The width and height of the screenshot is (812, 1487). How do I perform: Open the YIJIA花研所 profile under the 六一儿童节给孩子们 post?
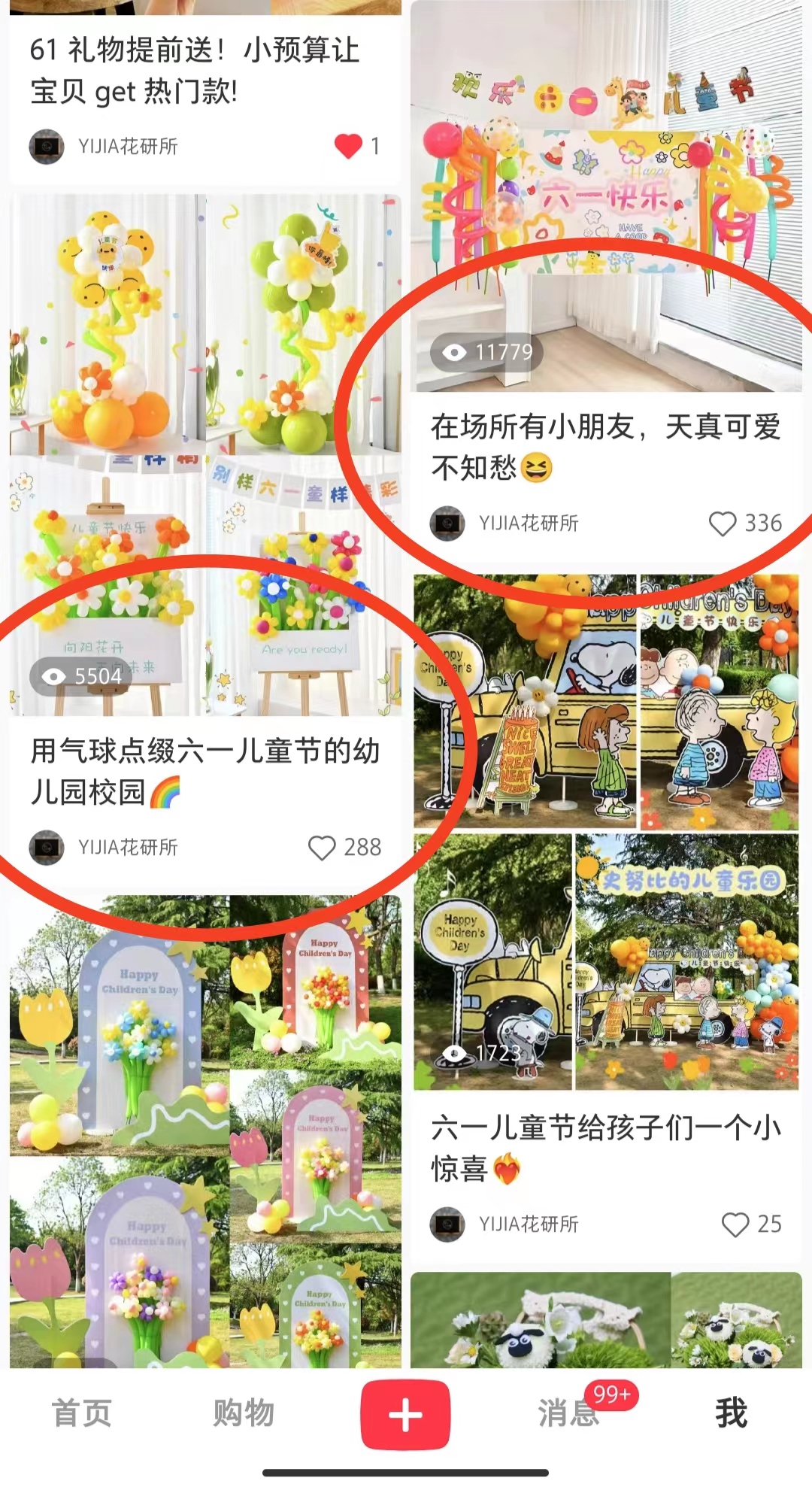click(529, 1224)
